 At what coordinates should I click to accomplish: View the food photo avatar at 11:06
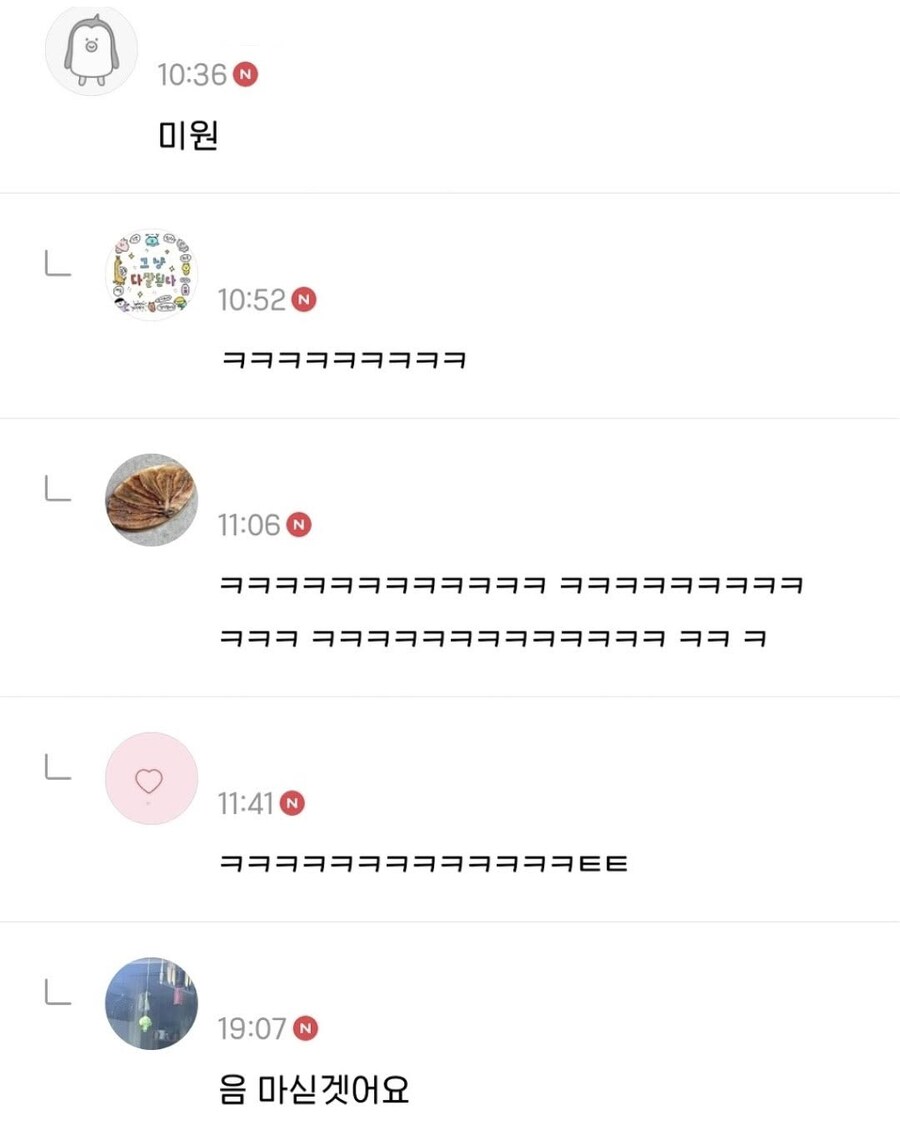tap(151, 500)
